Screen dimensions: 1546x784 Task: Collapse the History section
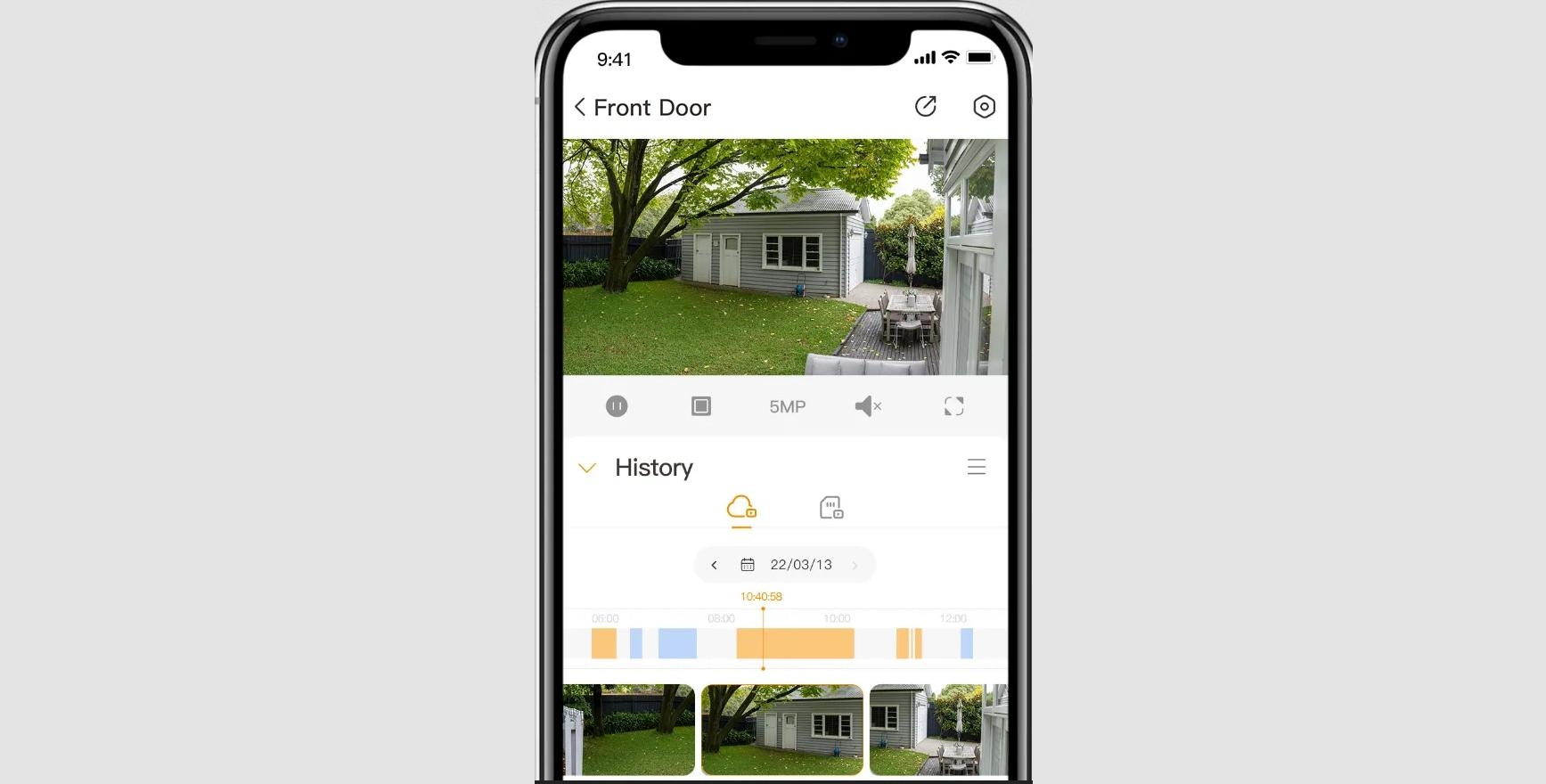coord(587,468)
